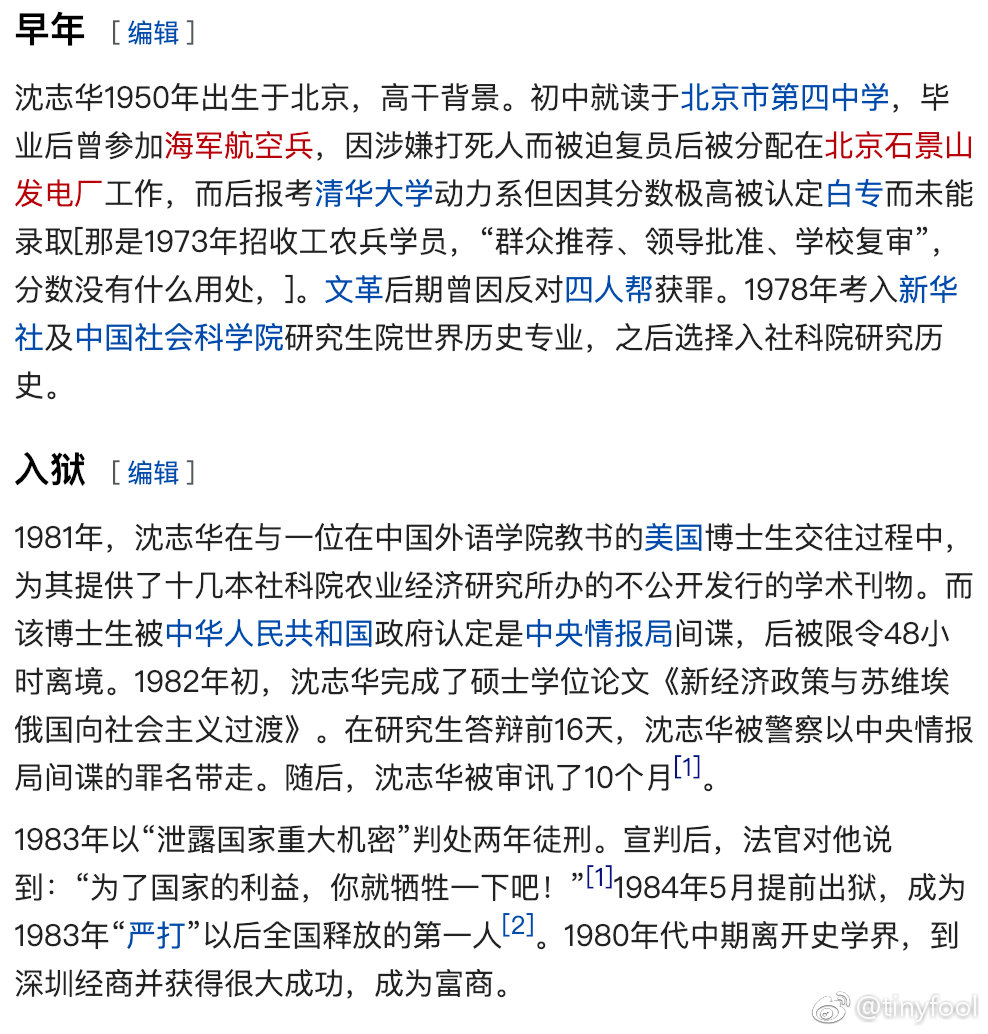Go to the 文革 article link
The height and width of the screenshot is (1034, 988).
click(x=354, y=290)
